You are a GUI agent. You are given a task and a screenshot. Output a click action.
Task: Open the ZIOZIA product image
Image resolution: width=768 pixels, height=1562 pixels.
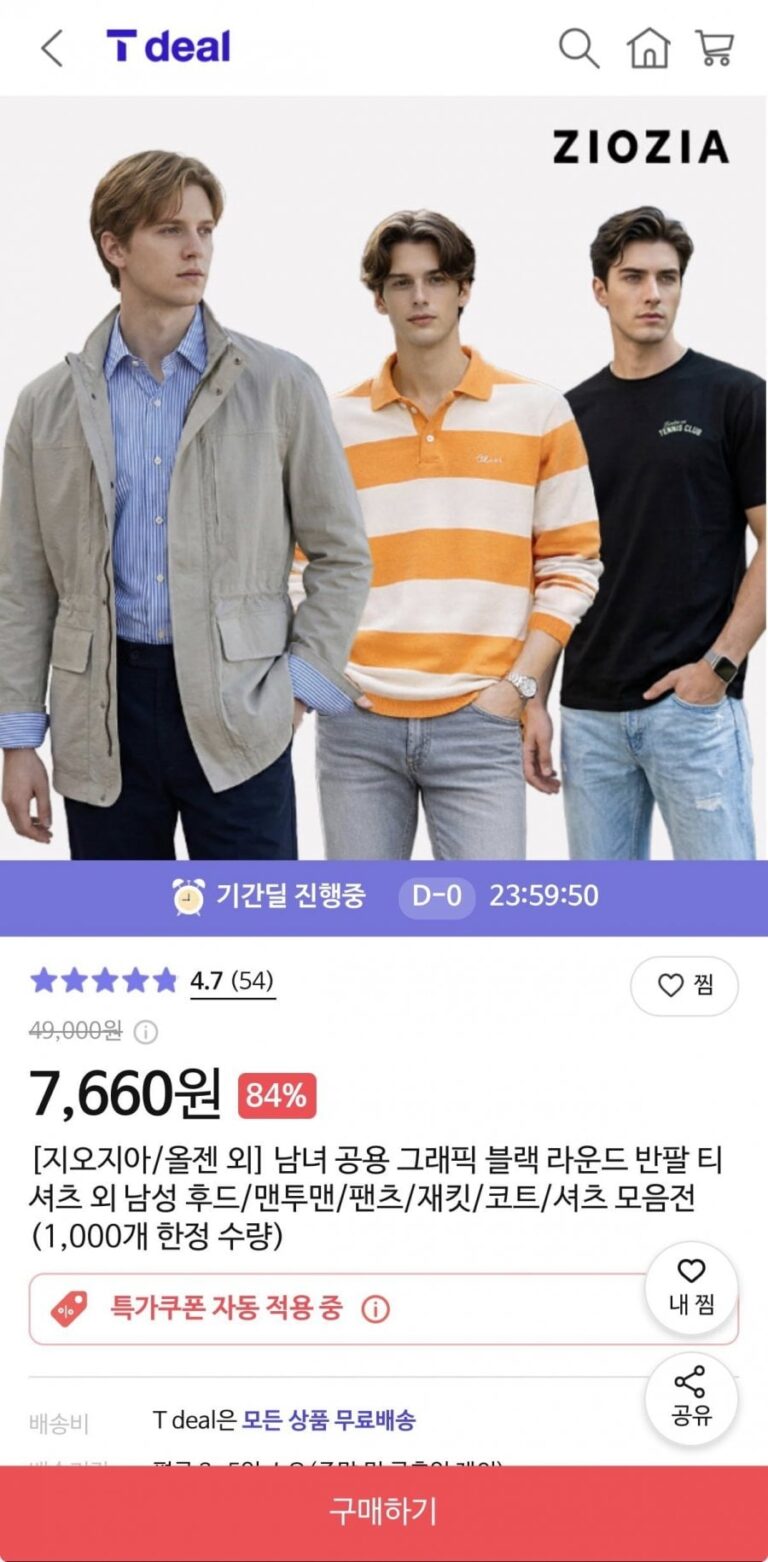[x=384, y=480]
